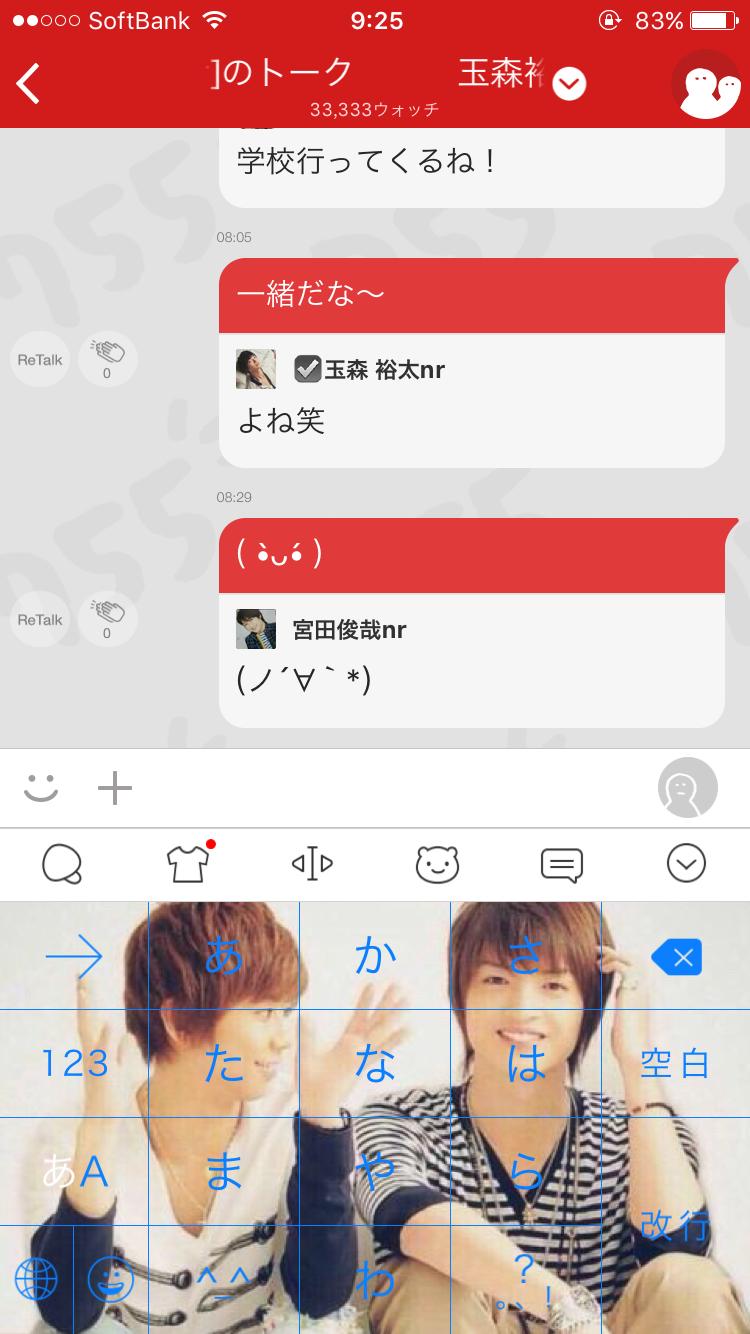The image size is (750, 1334).
Task: Tap the white ghost profile icon top right
Action: pos(707,84)
